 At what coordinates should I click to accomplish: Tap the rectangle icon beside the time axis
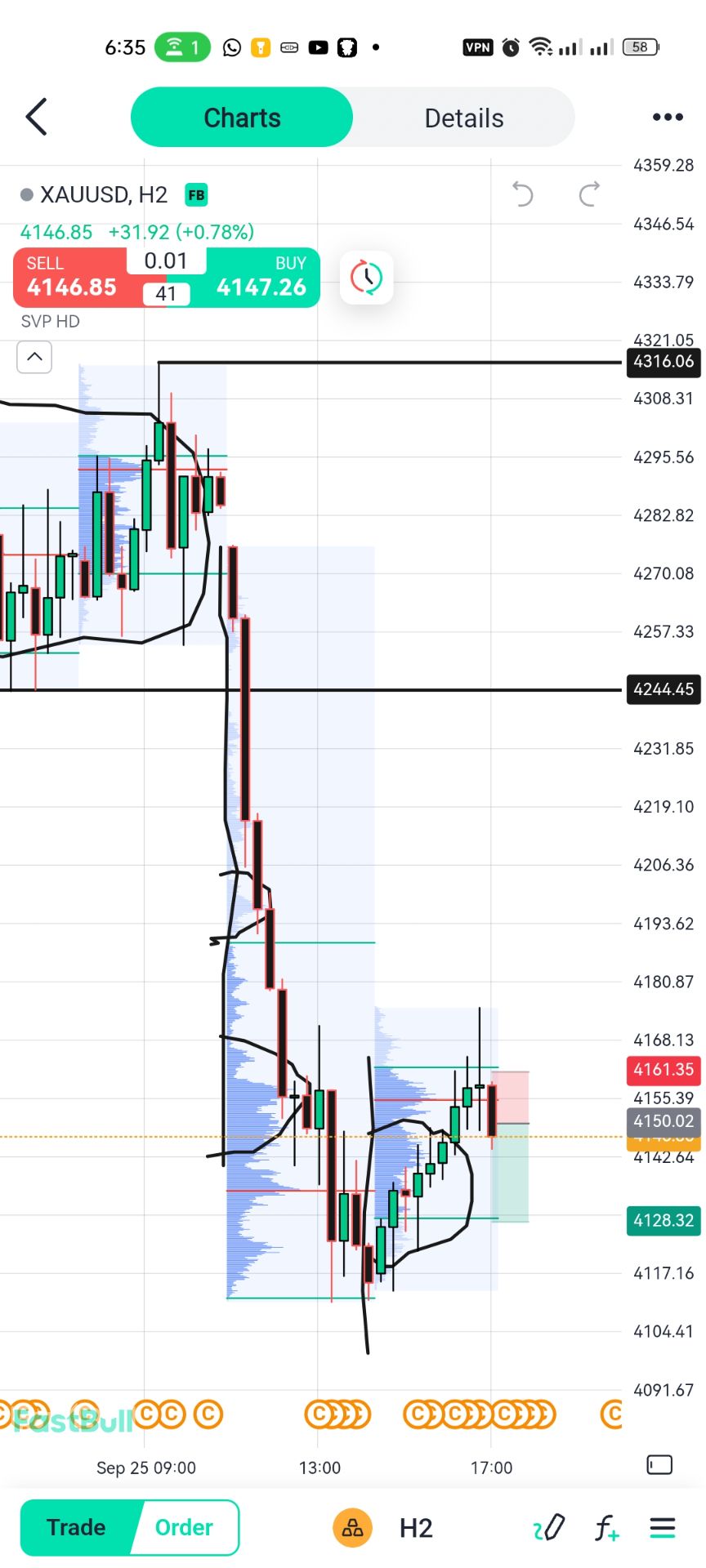pos(659,1464)
